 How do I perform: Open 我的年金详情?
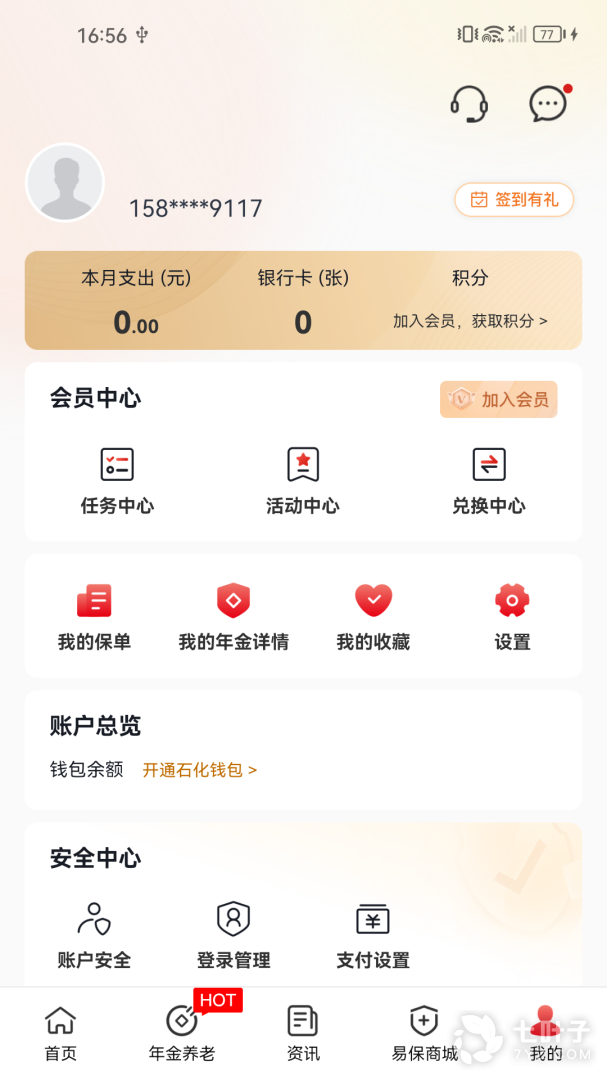click(233, 616)
